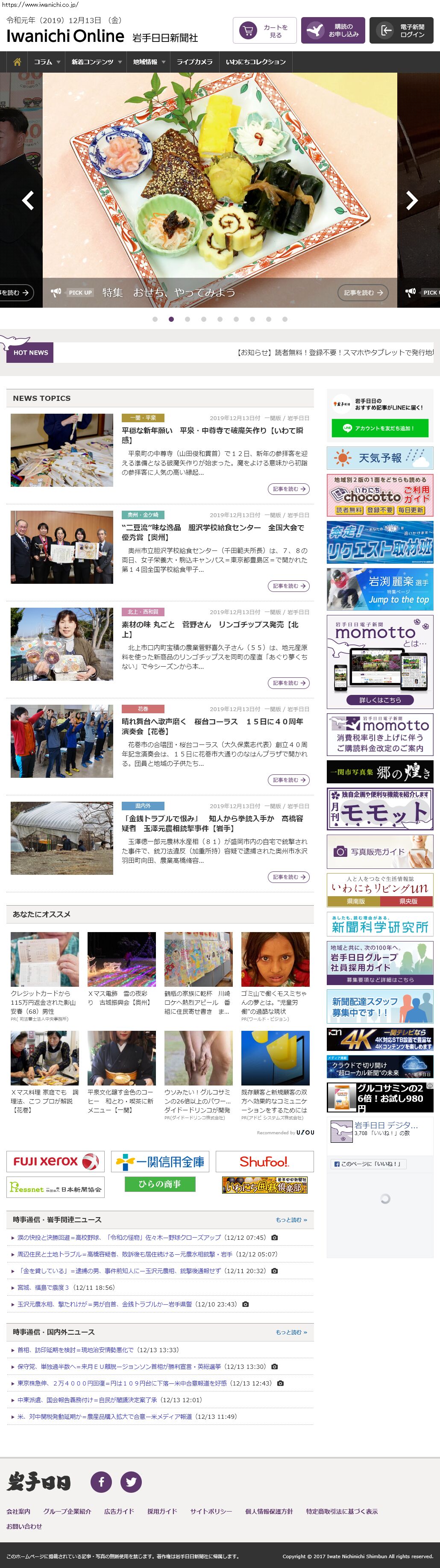Expand the 地域情報 dropdown menu
Viewport: 440px width, 1568px height.
point(149,62)
